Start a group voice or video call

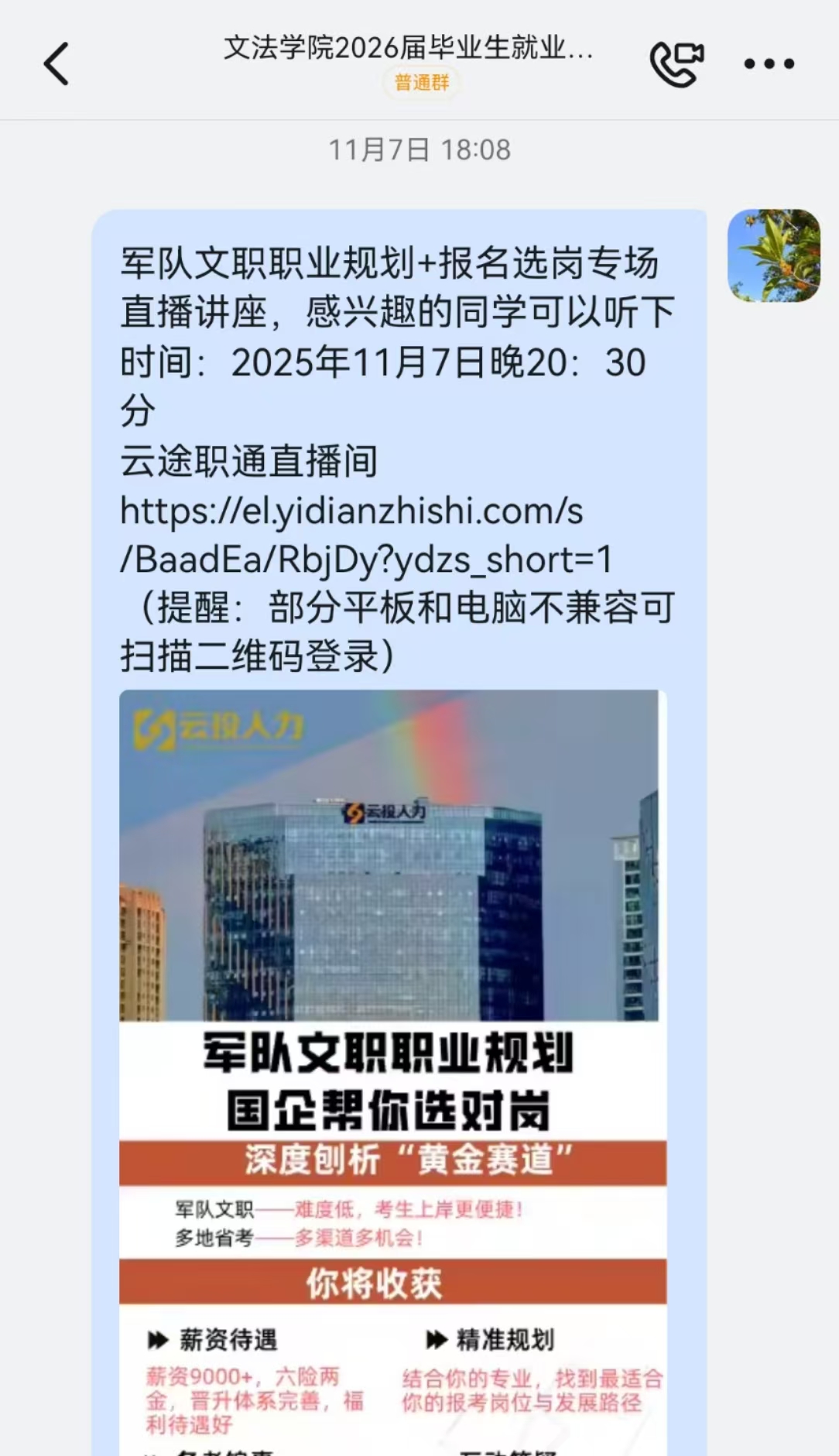pos(676,63)
